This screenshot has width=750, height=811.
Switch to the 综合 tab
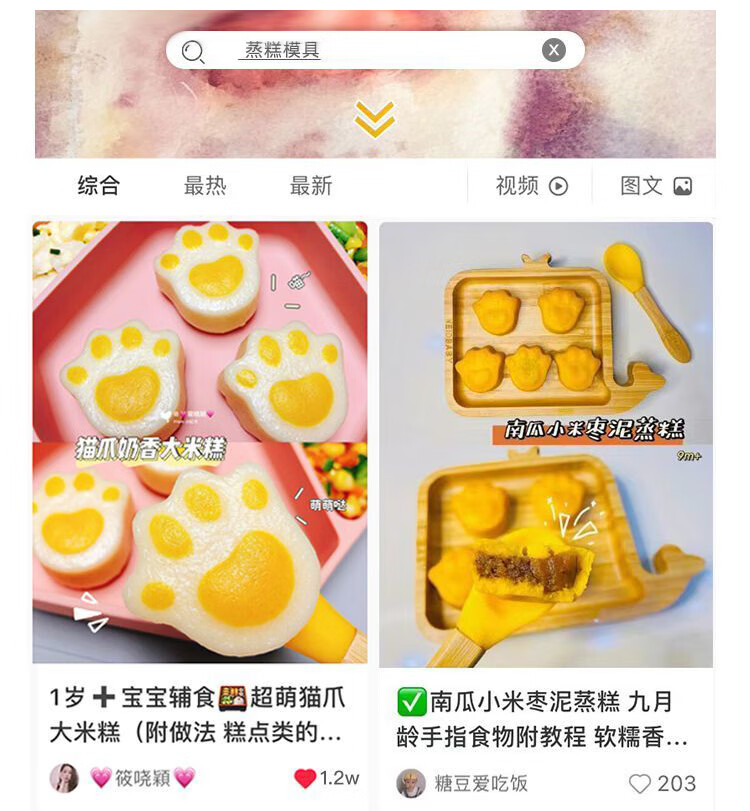99,185
